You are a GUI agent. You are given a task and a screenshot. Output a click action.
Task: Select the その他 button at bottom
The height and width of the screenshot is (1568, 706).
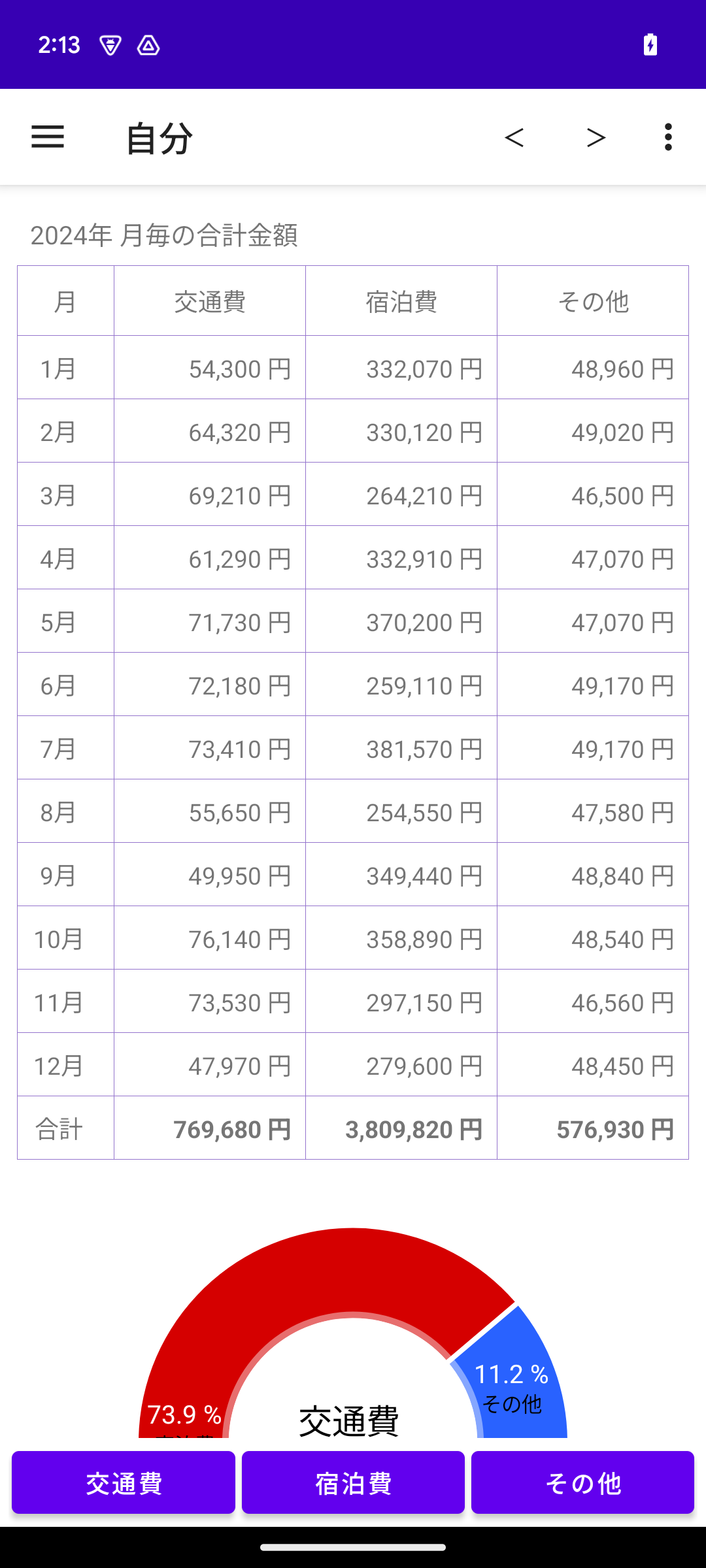coord(582,1482)
